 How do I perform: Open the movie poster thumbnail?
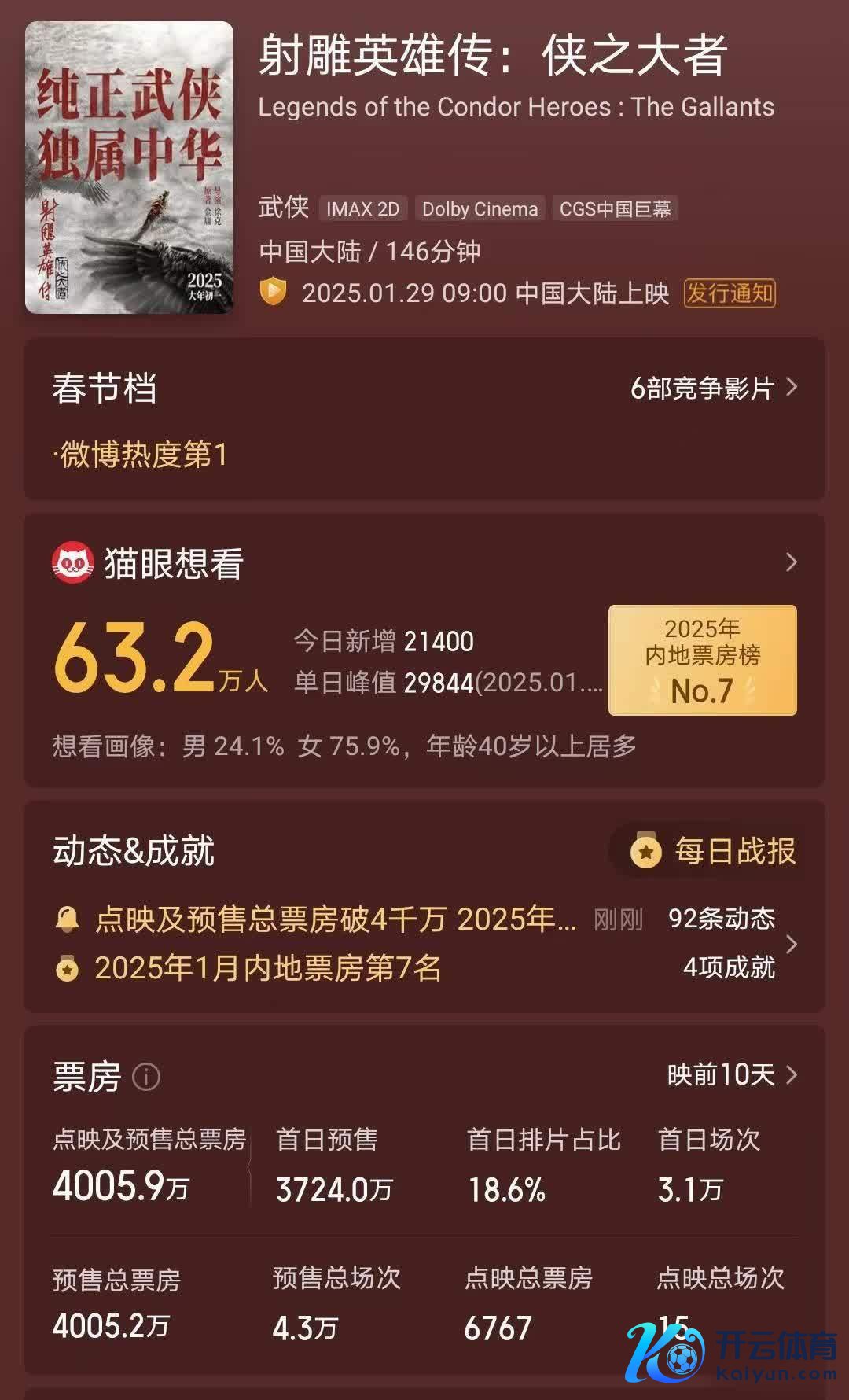[129, 167]
